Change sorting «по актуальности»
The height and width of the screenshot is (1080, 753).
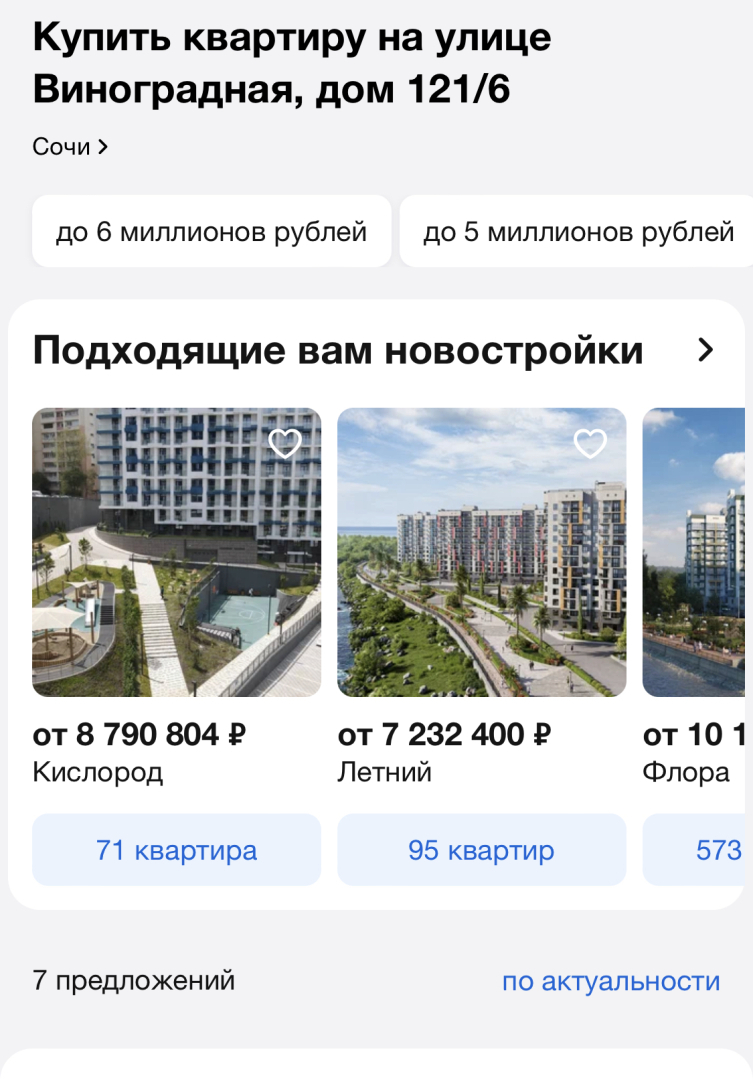pos(610,981)
